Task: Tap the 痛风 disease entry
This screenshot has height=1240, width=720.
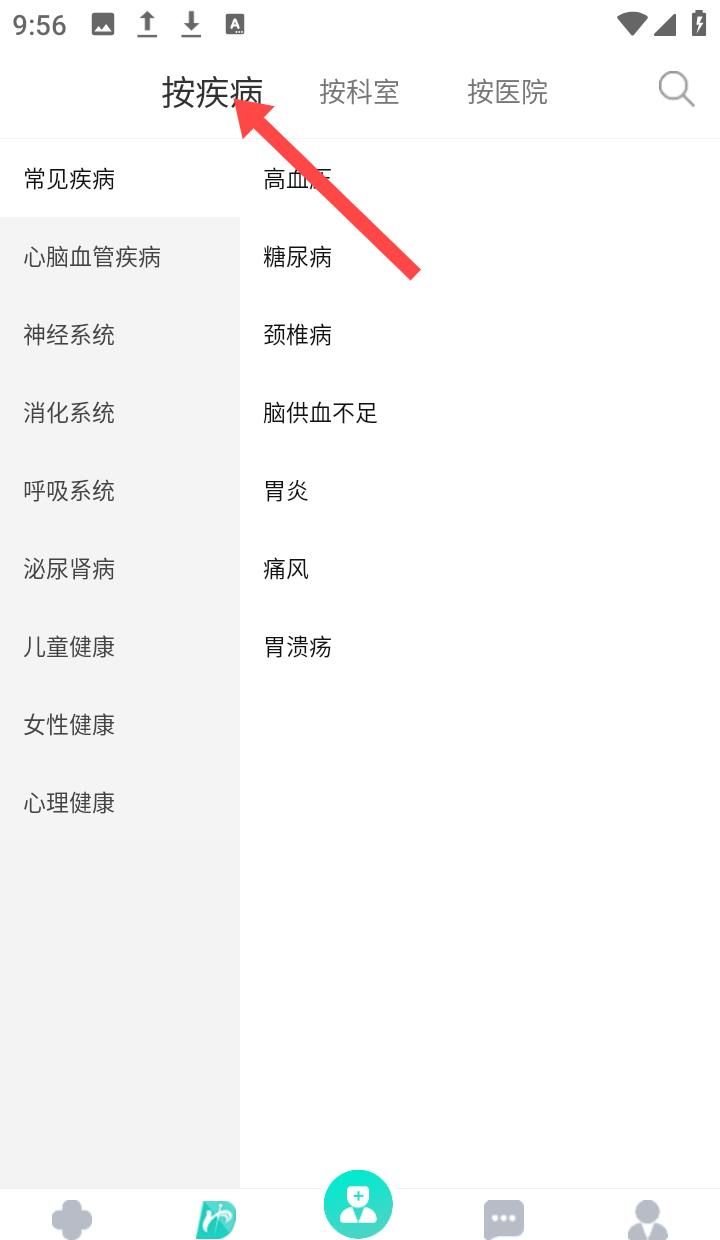Action: (286, 569)
